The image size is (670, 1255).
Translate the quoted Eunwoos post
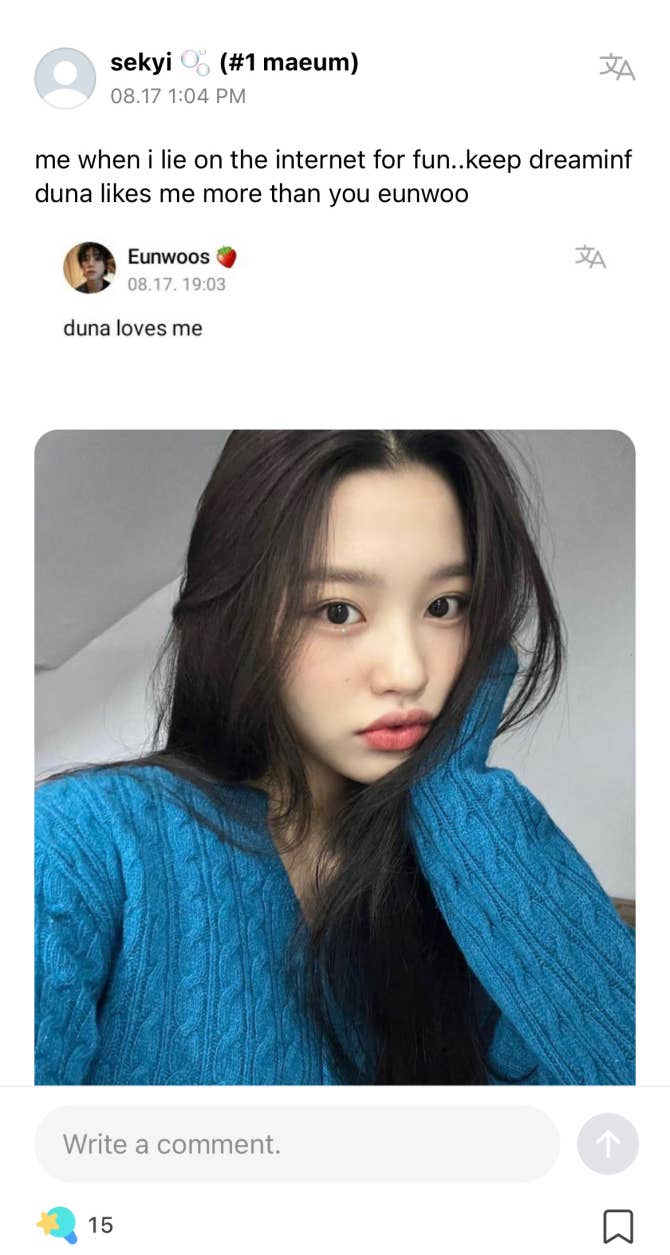(590, 257)
